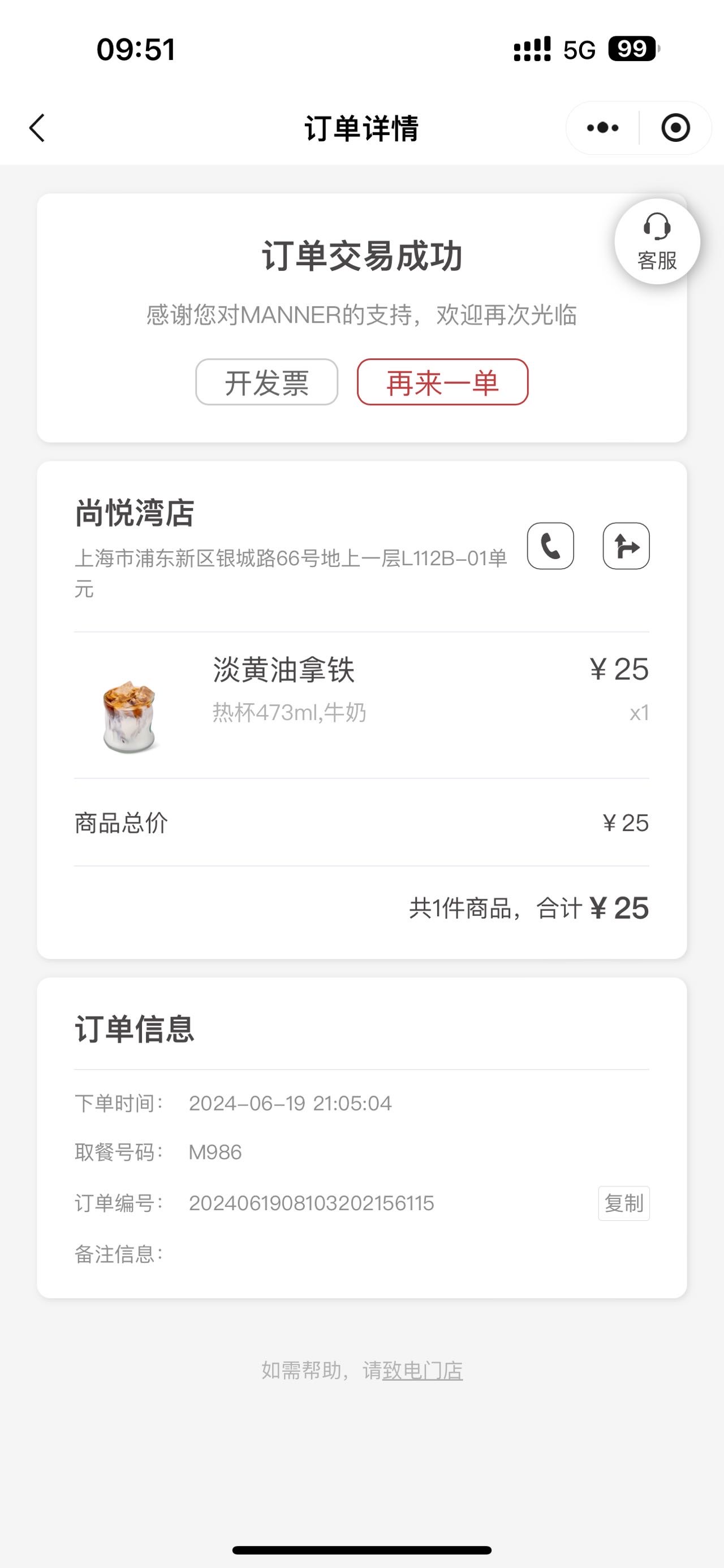
Task: Get directions to 尚悦湾店
Action: [626, 546]
